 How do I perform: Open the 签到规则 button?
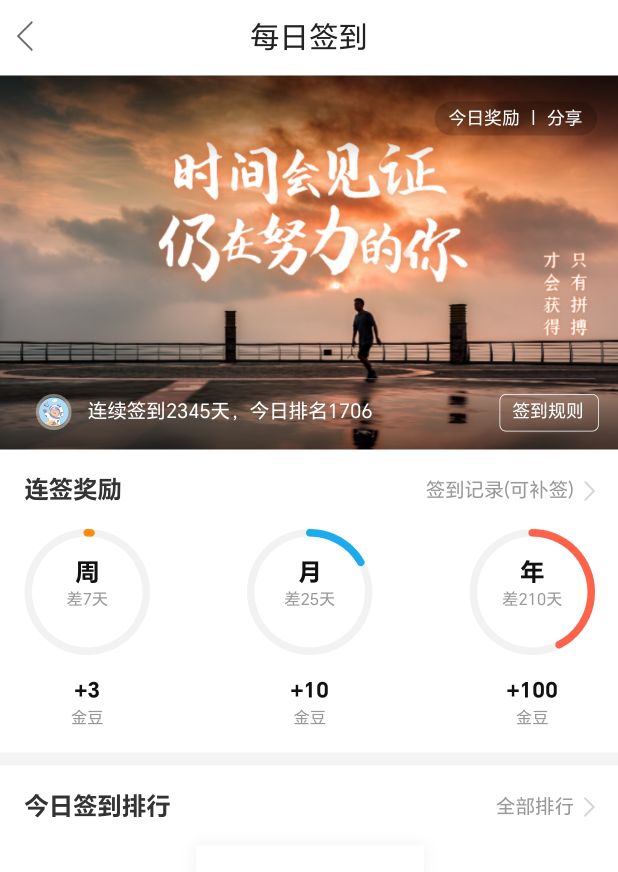[548, 411]
